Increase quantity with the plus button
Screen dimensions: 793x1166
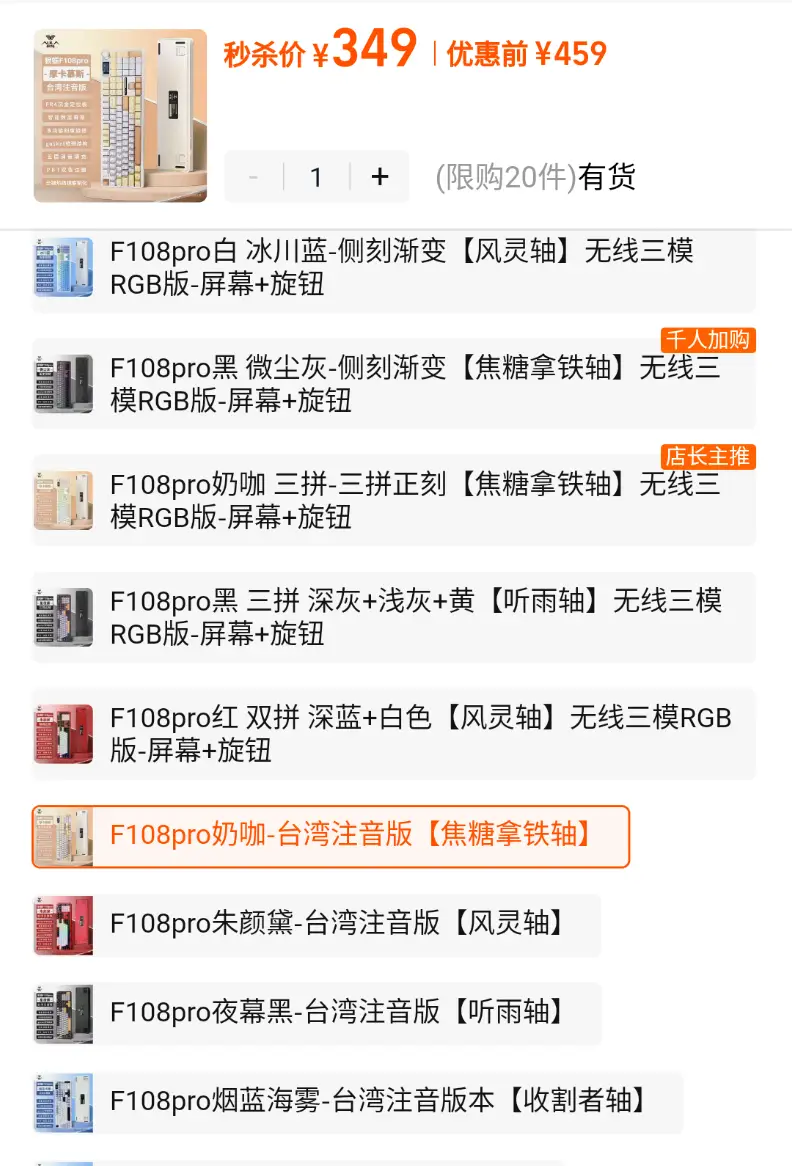pos(380,177)
